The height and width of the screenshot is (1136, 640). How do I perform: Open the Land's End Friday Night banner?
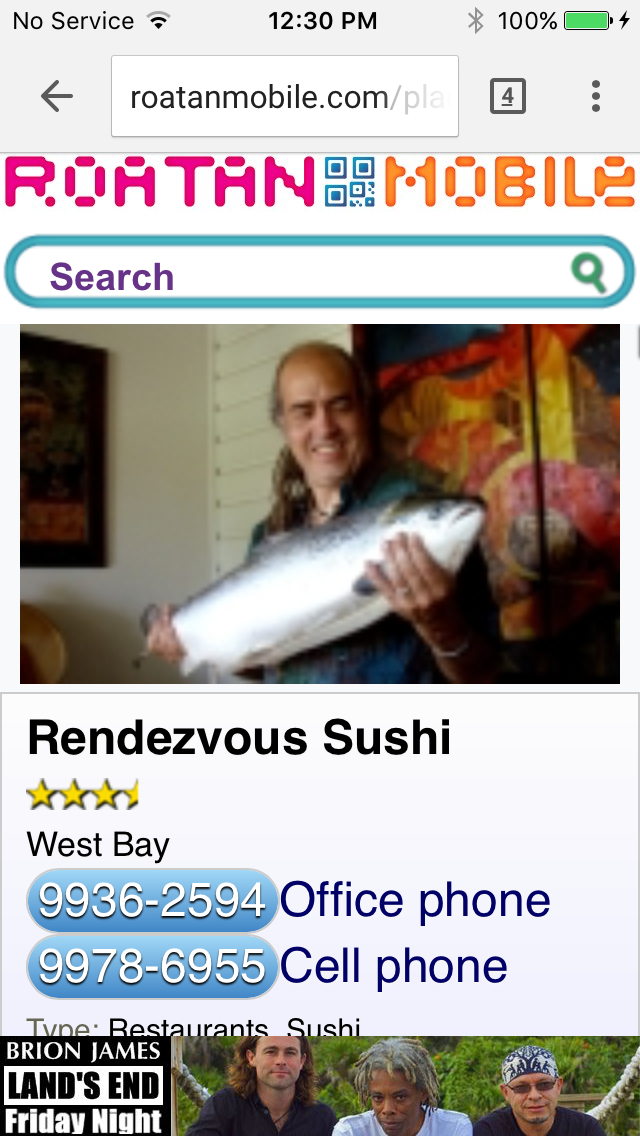tap(320, 1086)
